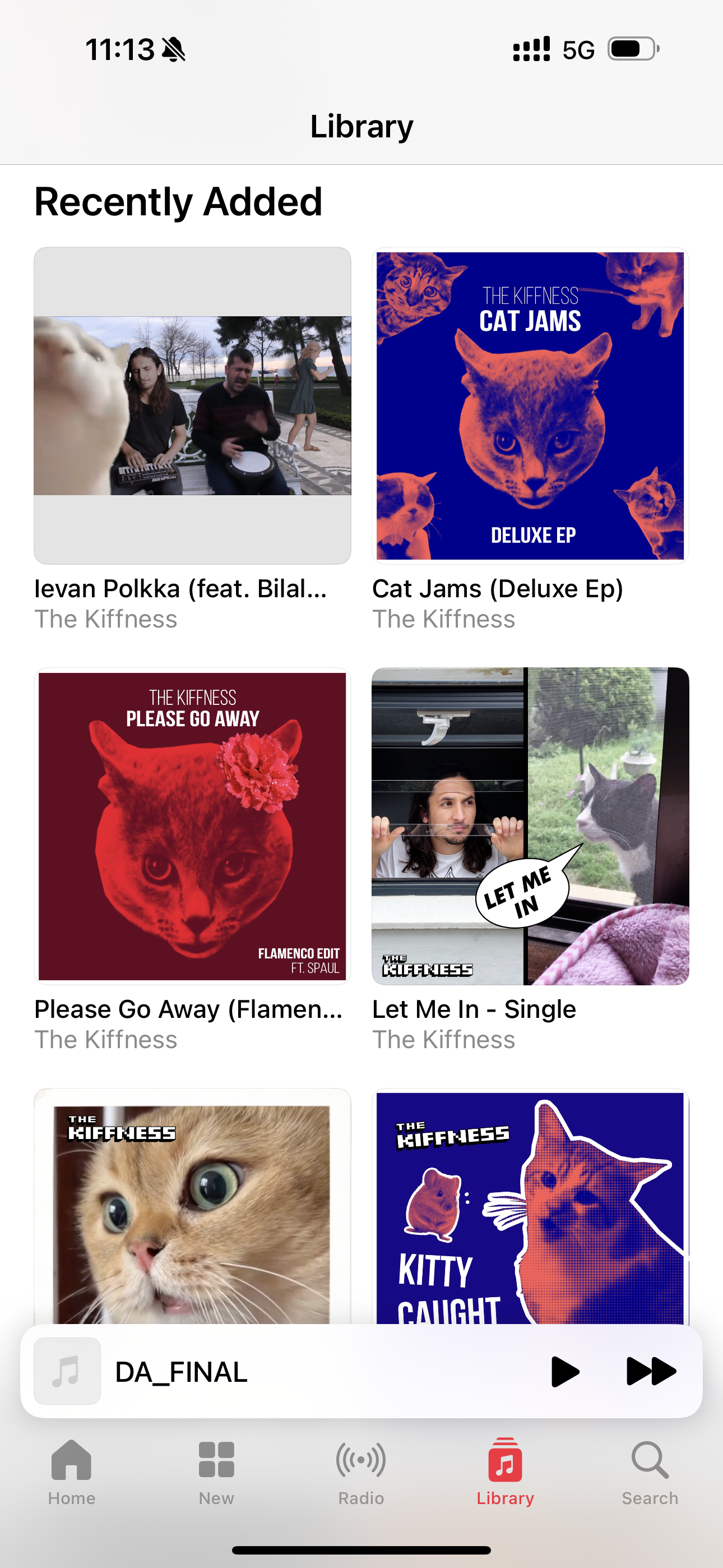
Task: Switch to the Radio tab
Action: [x=361, y=1470]
